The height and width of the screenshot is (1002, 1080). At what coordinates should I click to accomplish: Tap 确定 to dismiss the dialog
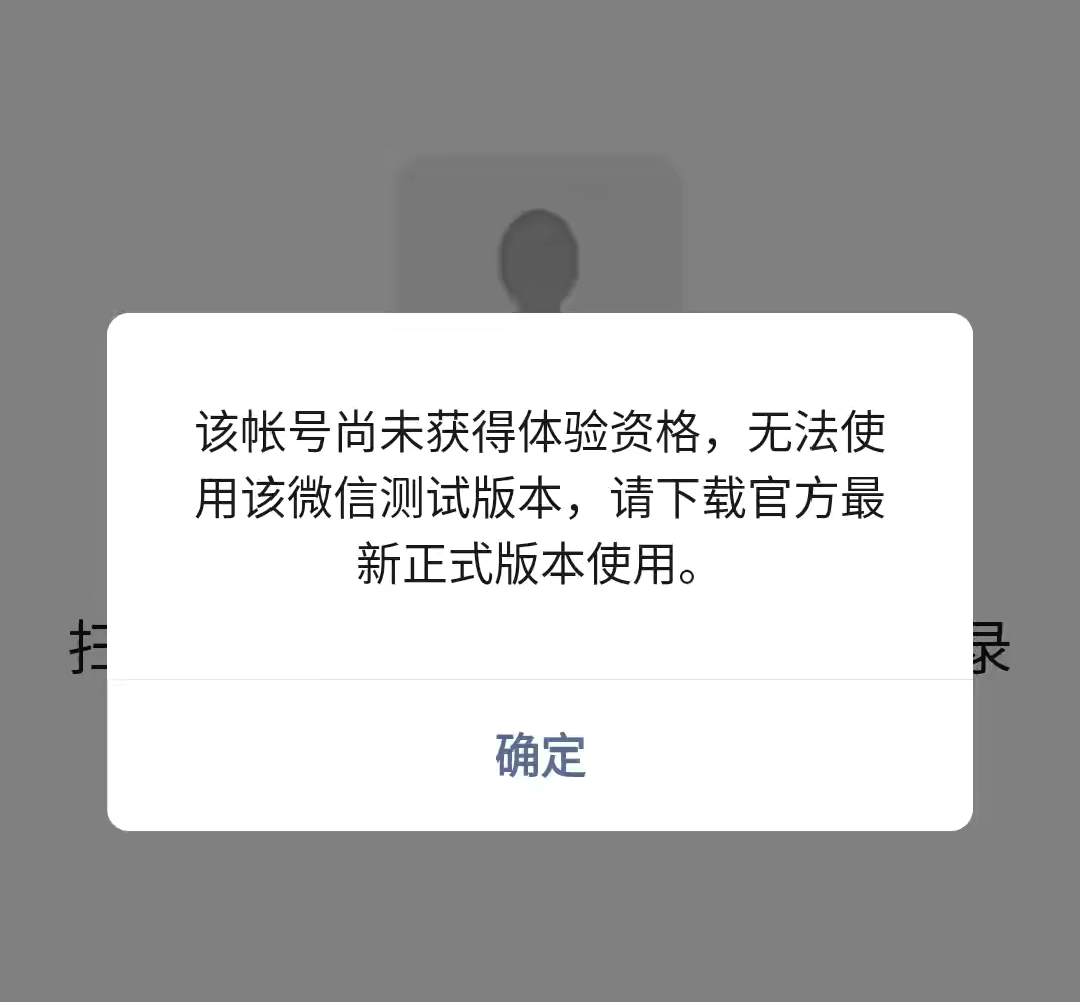(540, 755)
